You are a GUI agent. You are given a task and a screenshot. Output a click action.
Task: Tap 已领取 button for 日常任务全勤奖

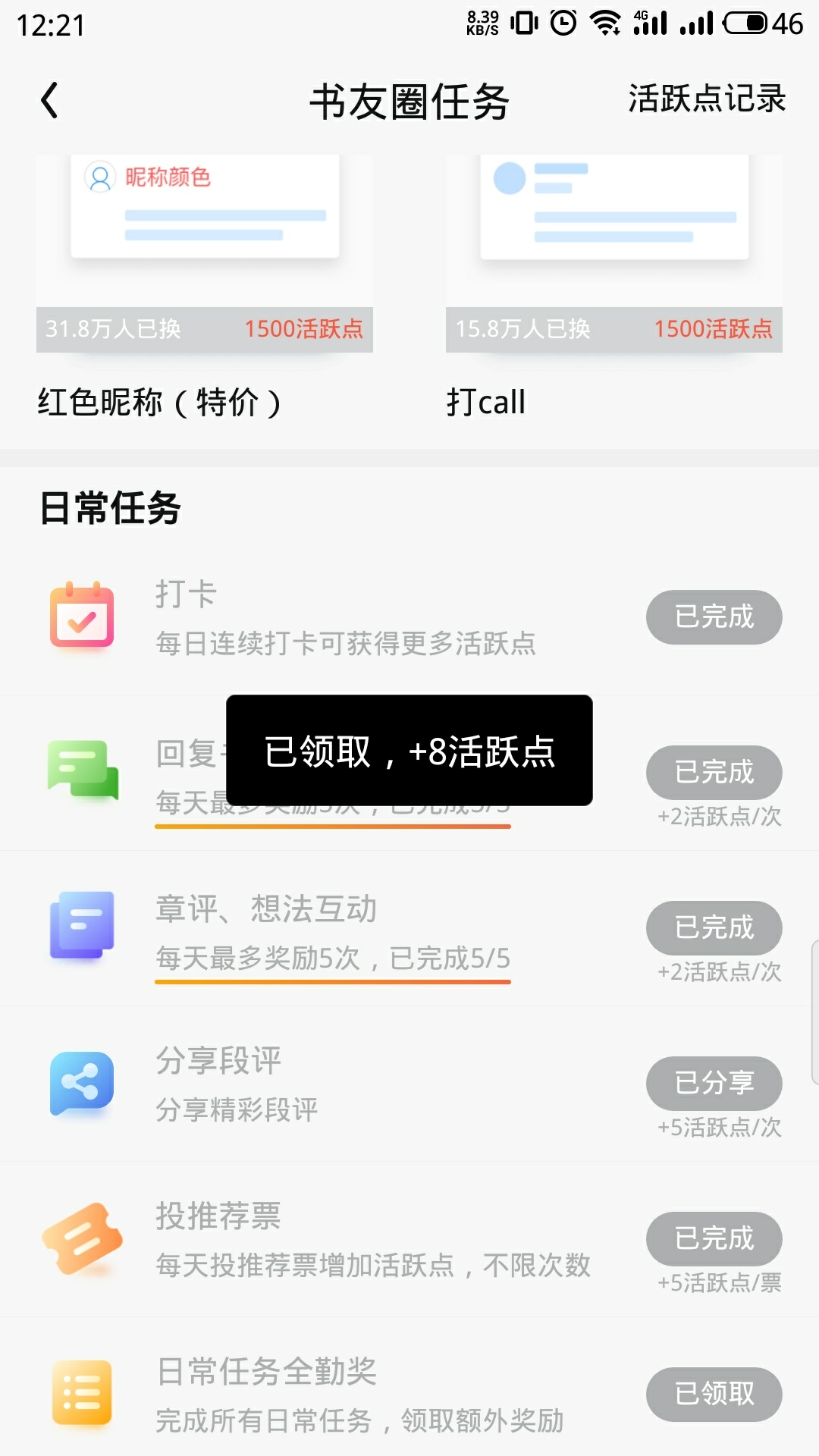click(714, 1395)
